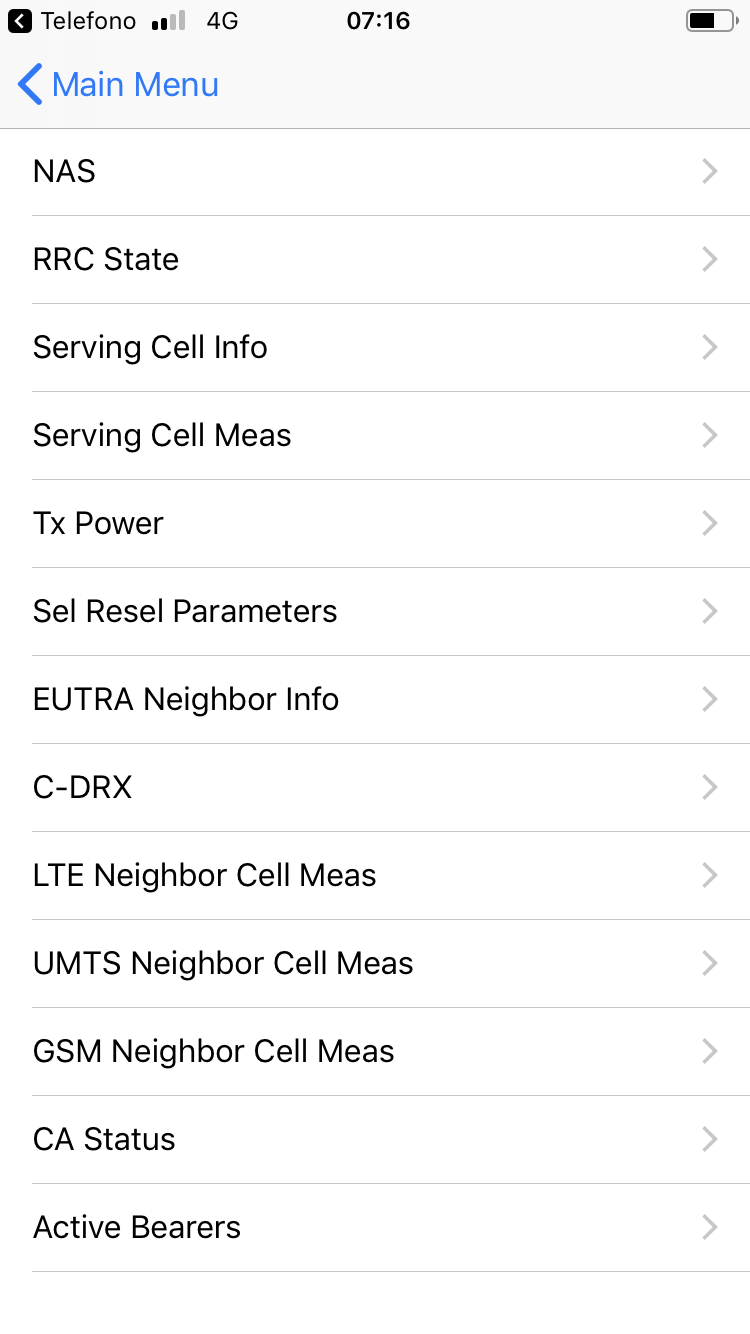Open GSM Neighbor Cell Meas

tap(375, 1052)
